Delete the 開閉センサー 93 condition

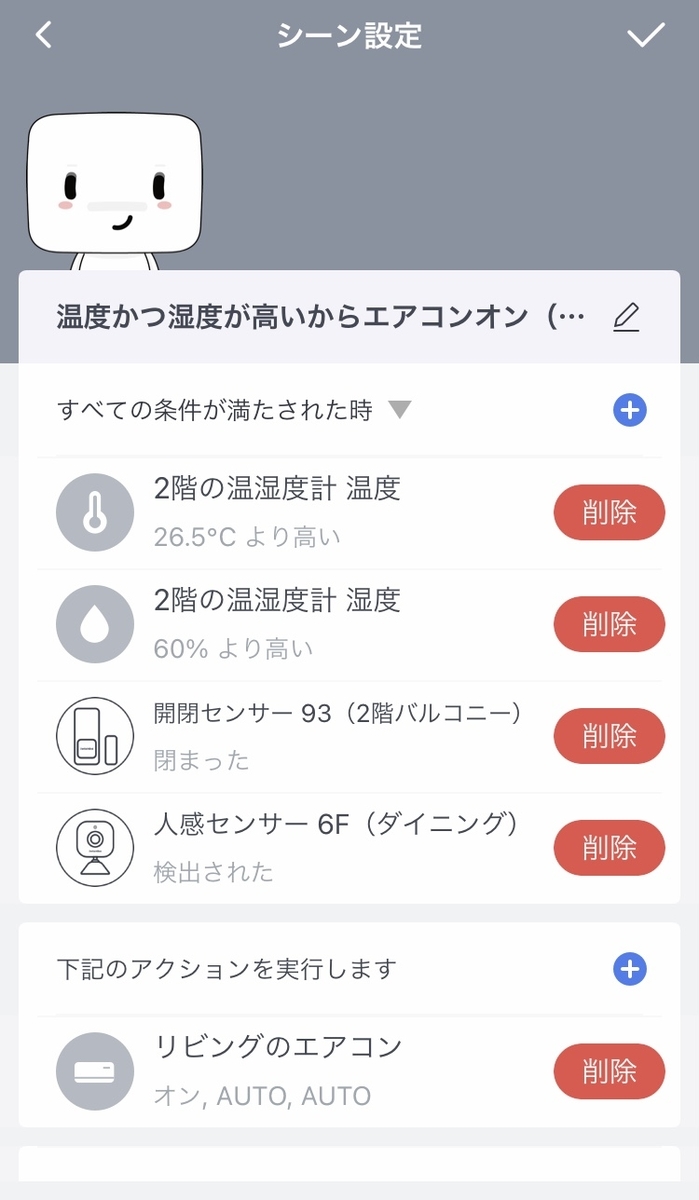pos(609,736)
